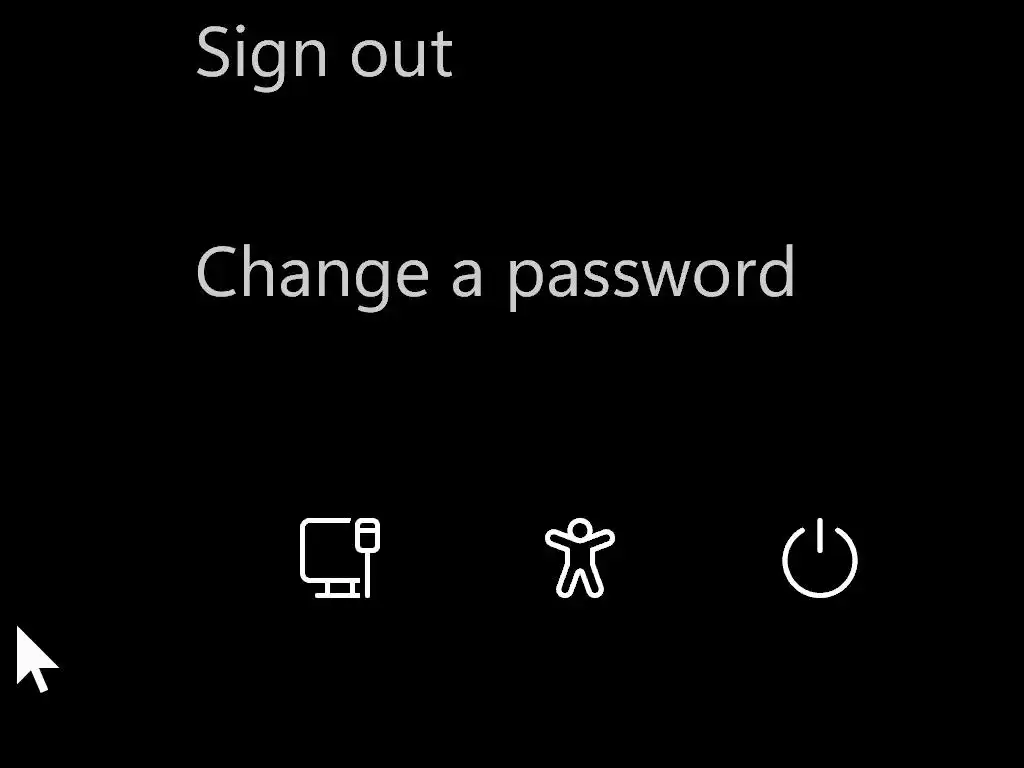Open the network connection icon
This screenshot has width=1024, height=768.
[x=340, y=558]
